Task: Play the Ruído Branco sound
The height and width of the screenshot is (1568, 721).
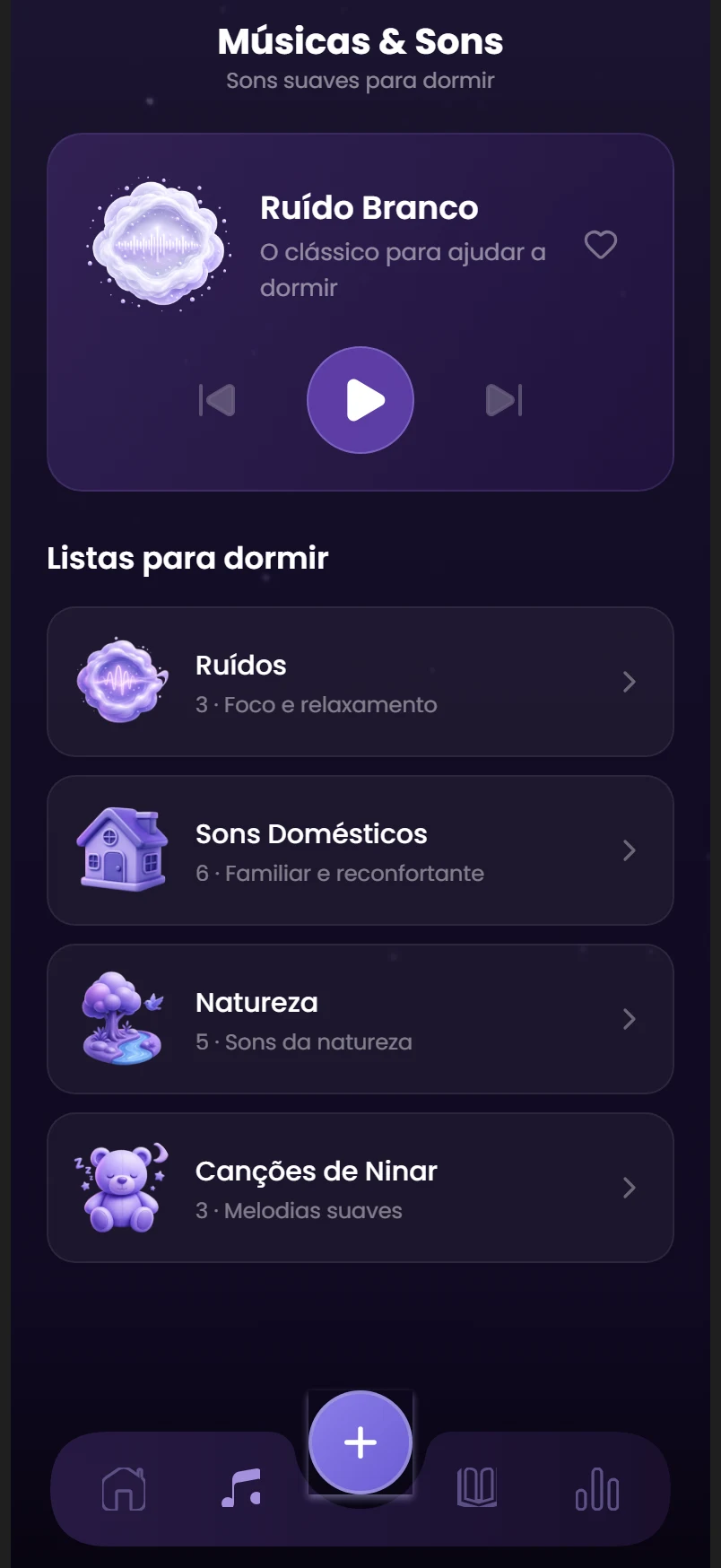Action: click(360, 400)
